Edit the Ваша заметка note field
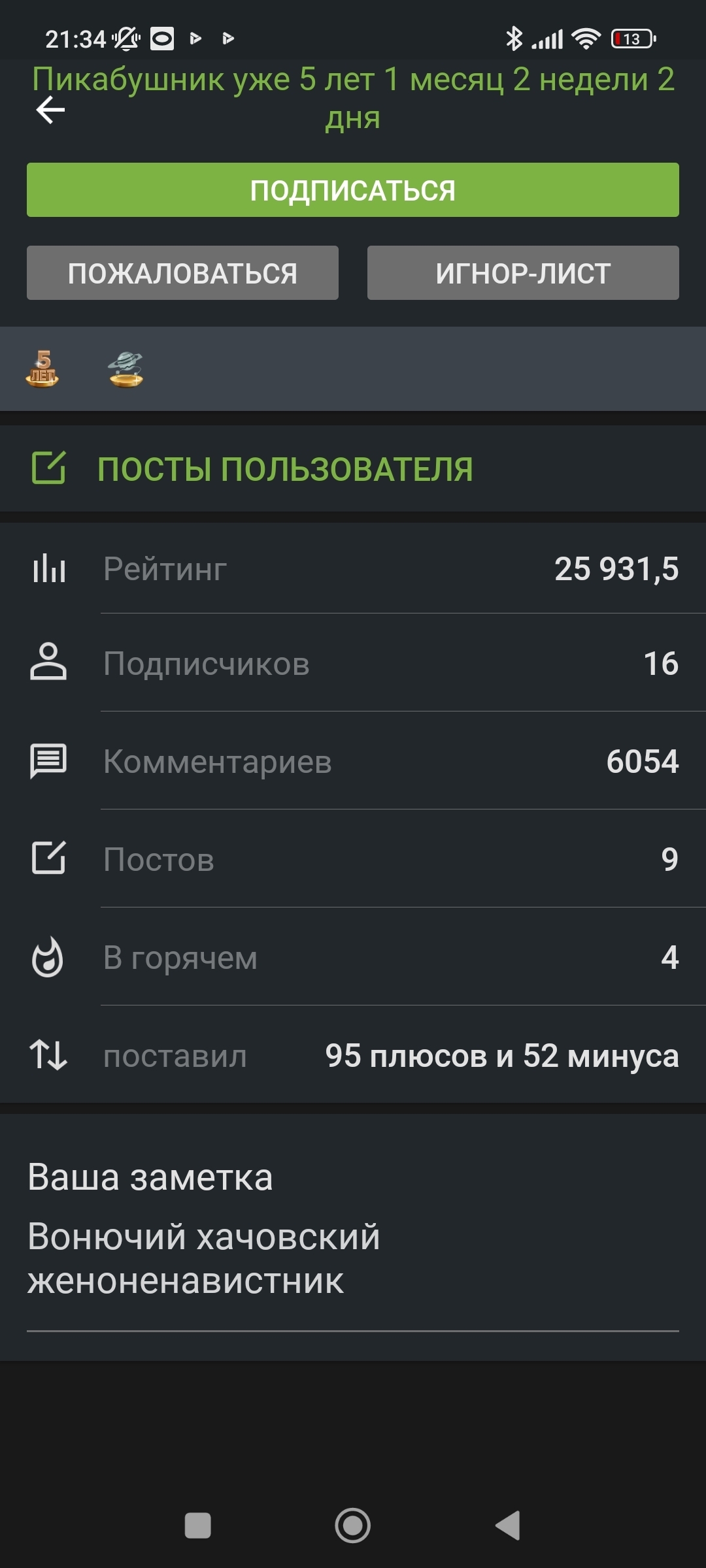706x1568 pixels. 352,1258
